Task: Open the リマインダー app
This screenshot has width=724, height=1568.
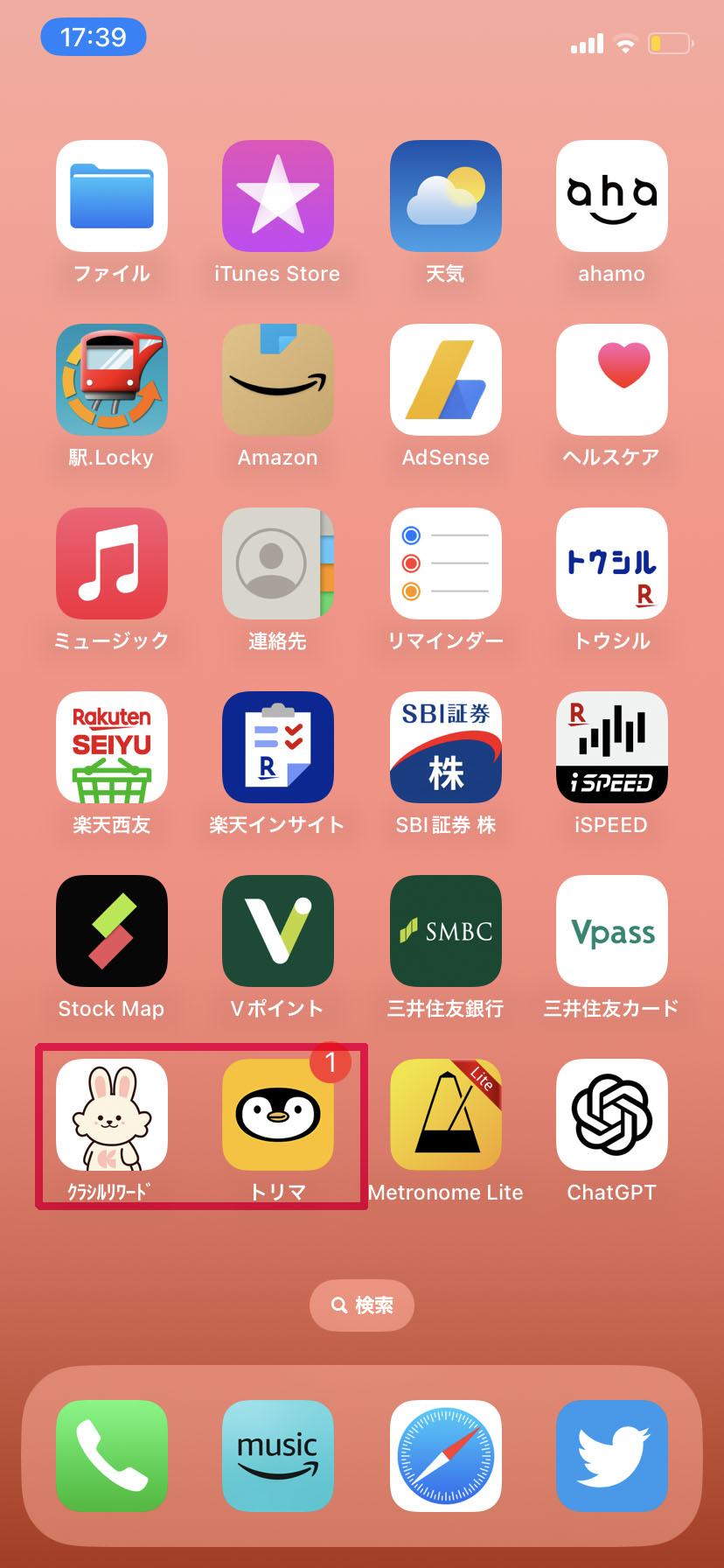Action: point(446,563)
